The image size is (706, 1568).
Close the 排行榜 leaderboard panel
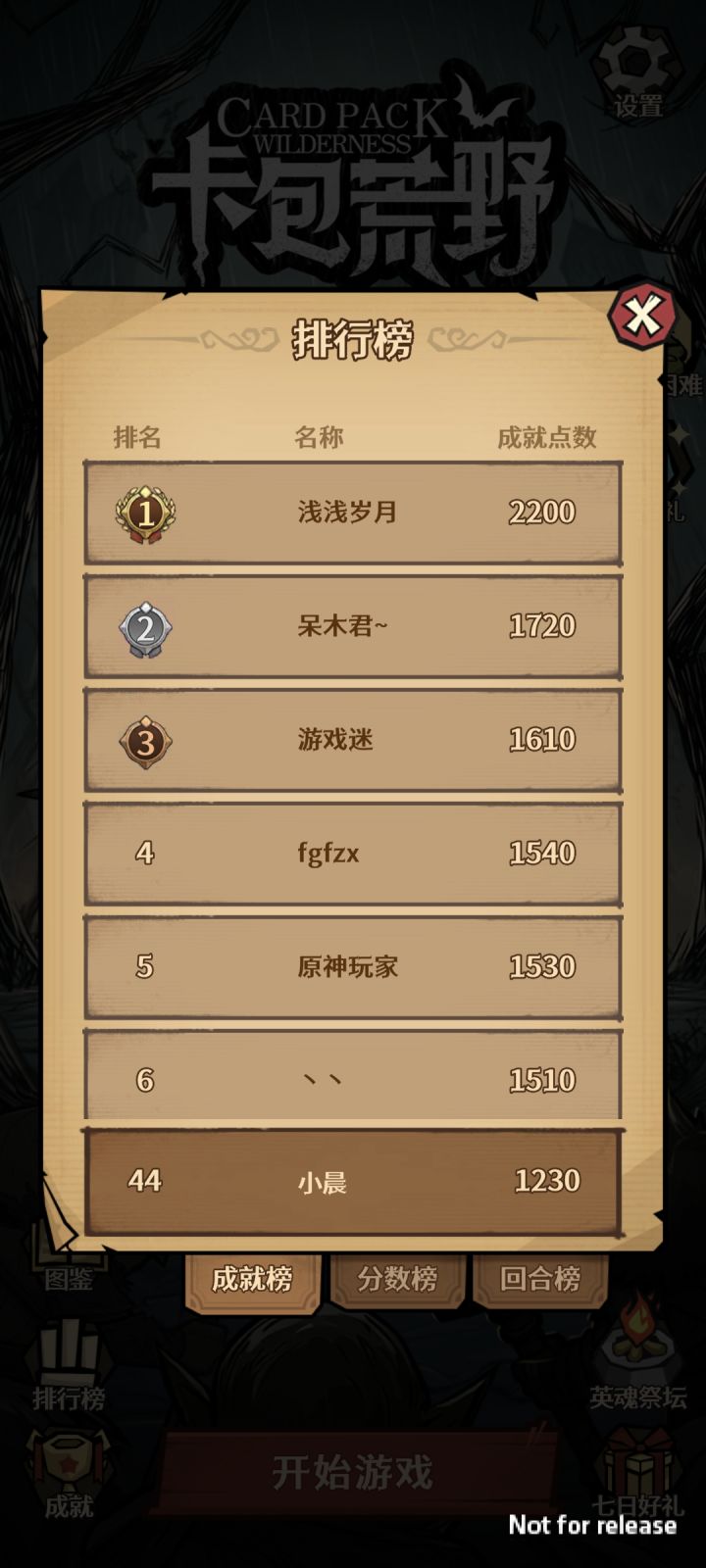pos(642,317)
